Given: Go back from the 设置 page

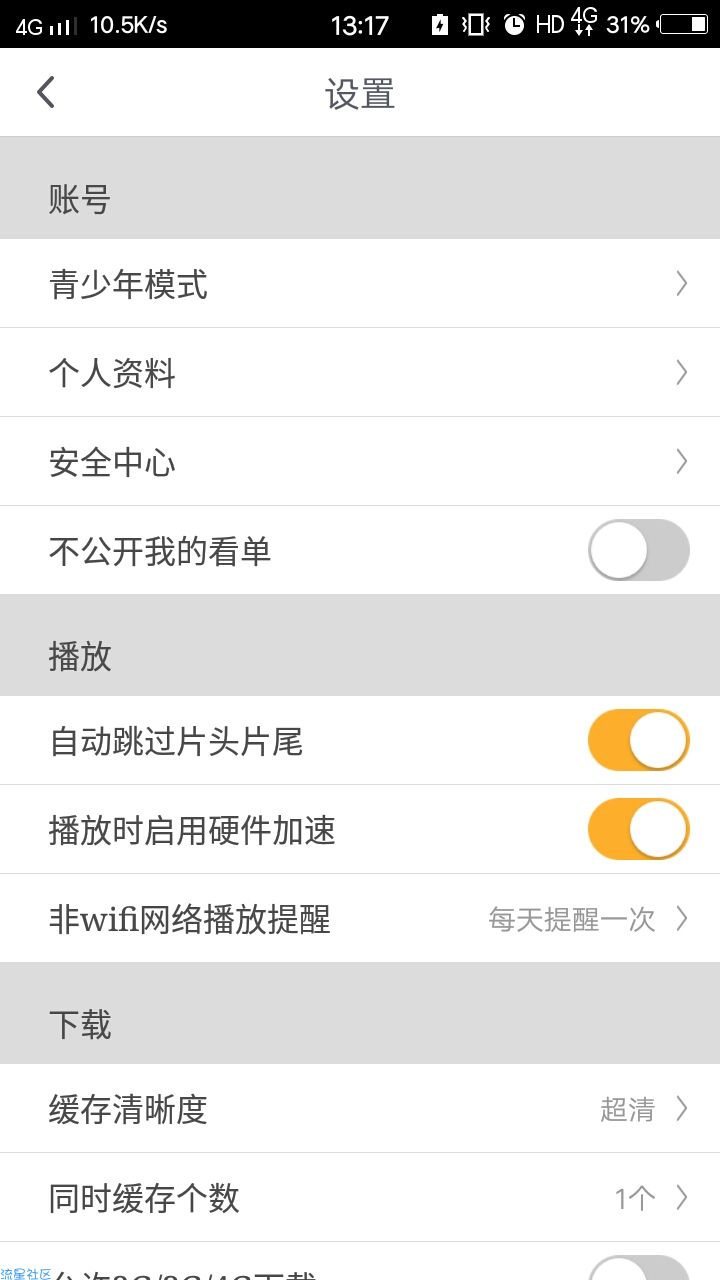Looking at the screenshot, I should click(x=45, y=93).
